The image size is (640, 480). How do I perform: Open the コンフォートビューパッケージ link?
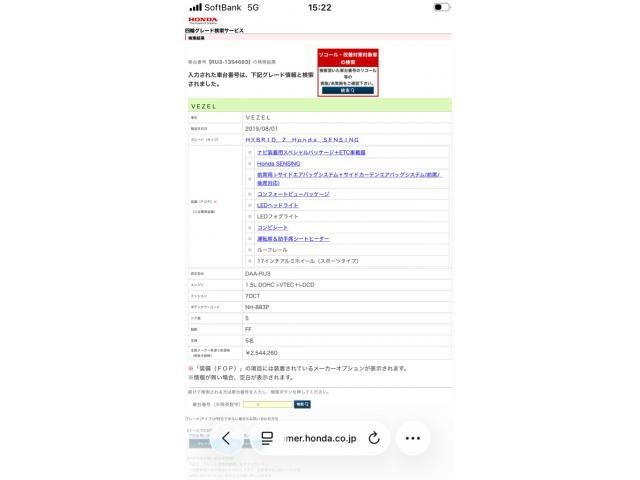293,194
